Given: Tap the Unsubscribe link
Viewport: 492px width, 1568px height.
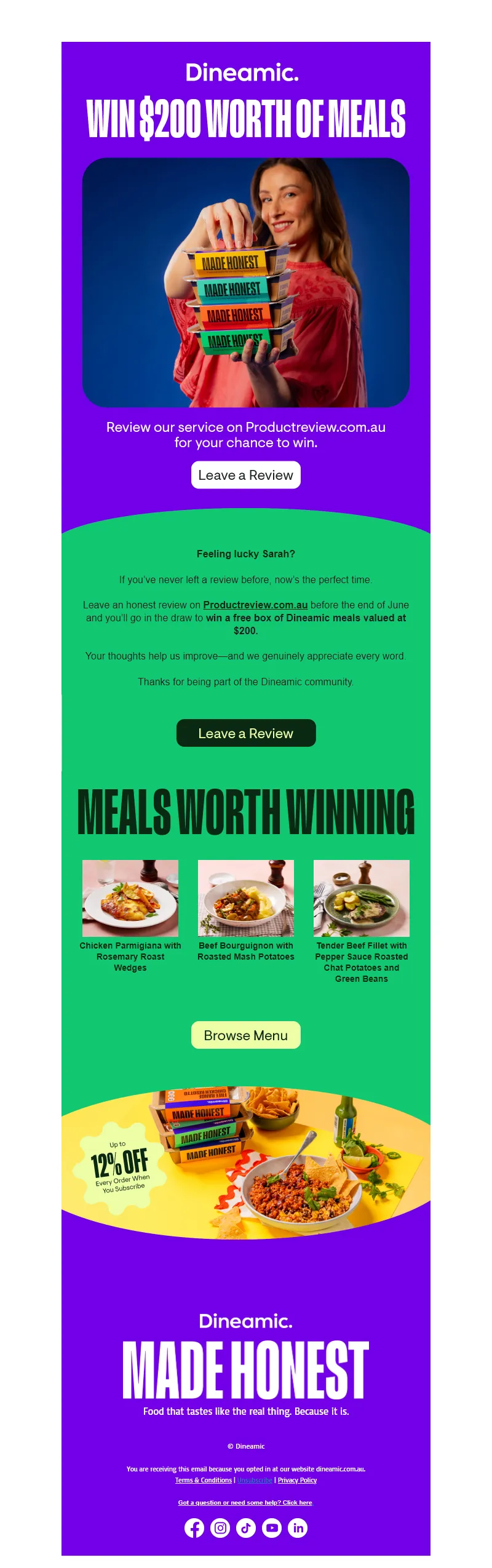Looking at the screenshot, I should (255, 1480).
